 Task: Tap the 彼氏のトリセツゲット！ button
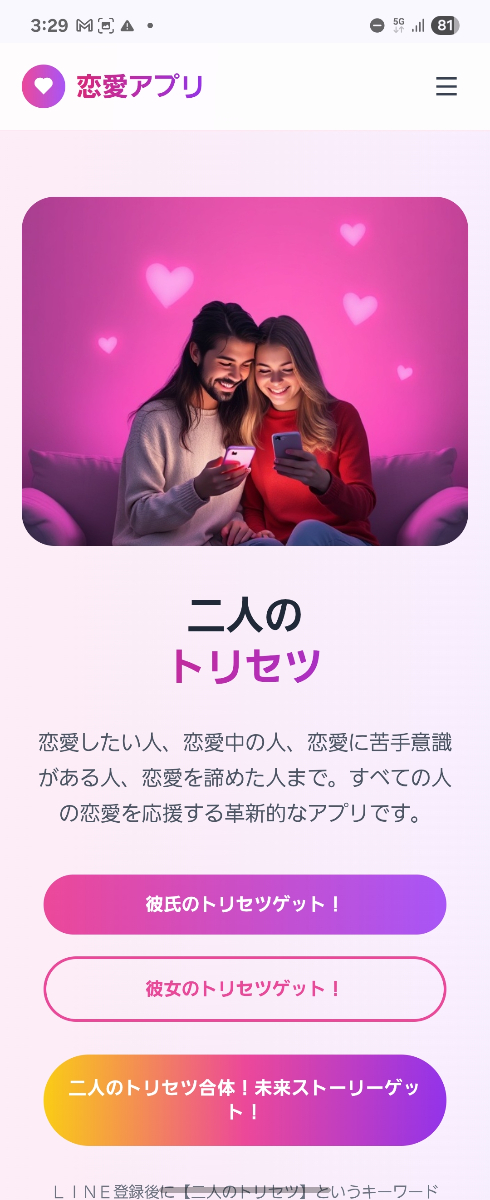[245, 904]
